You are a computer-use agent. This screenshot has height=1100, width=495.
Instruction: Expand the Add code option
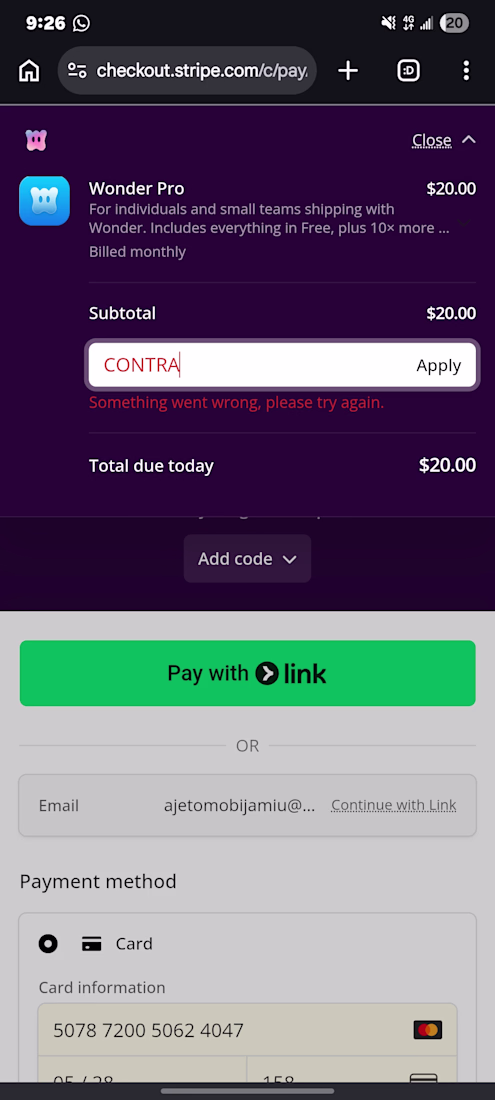248,558
